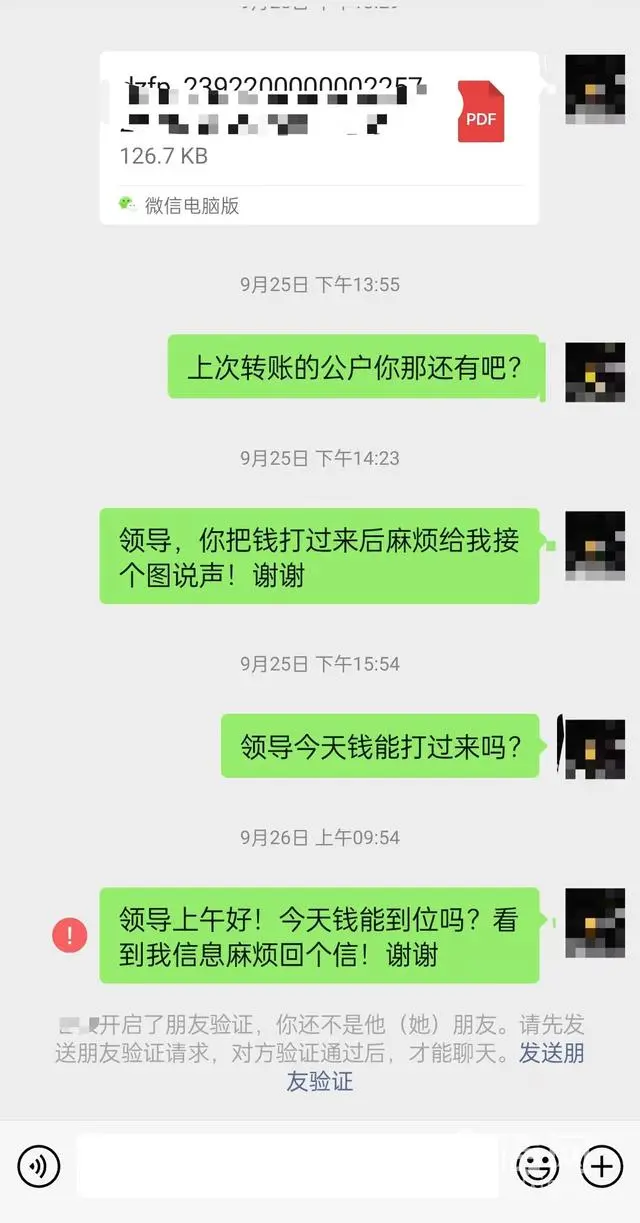Focus the message text input field
Viewport: 640px width, 1223px height.
(x=287, y=1166)
